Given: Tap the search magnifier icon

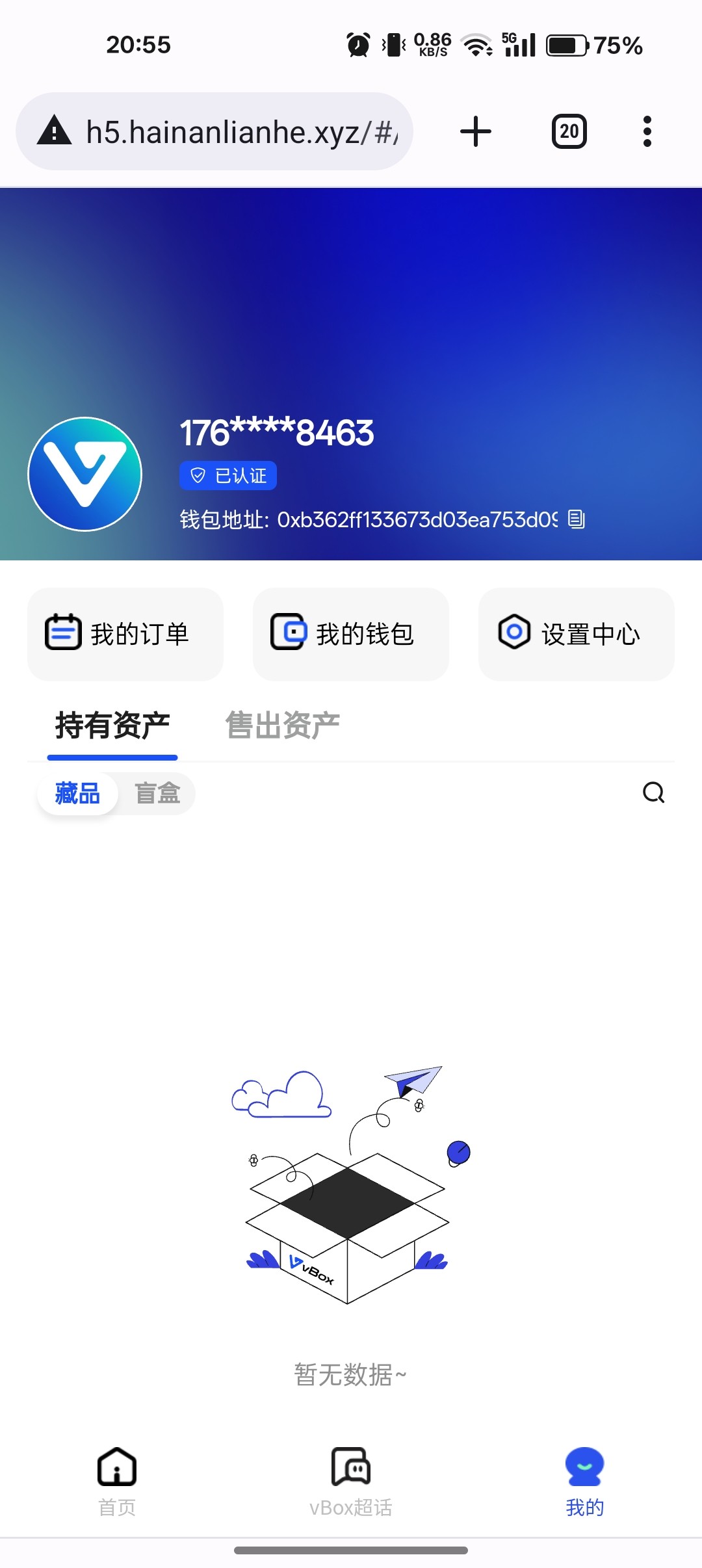Looking at the screenshot, I should tap(653, 792).
